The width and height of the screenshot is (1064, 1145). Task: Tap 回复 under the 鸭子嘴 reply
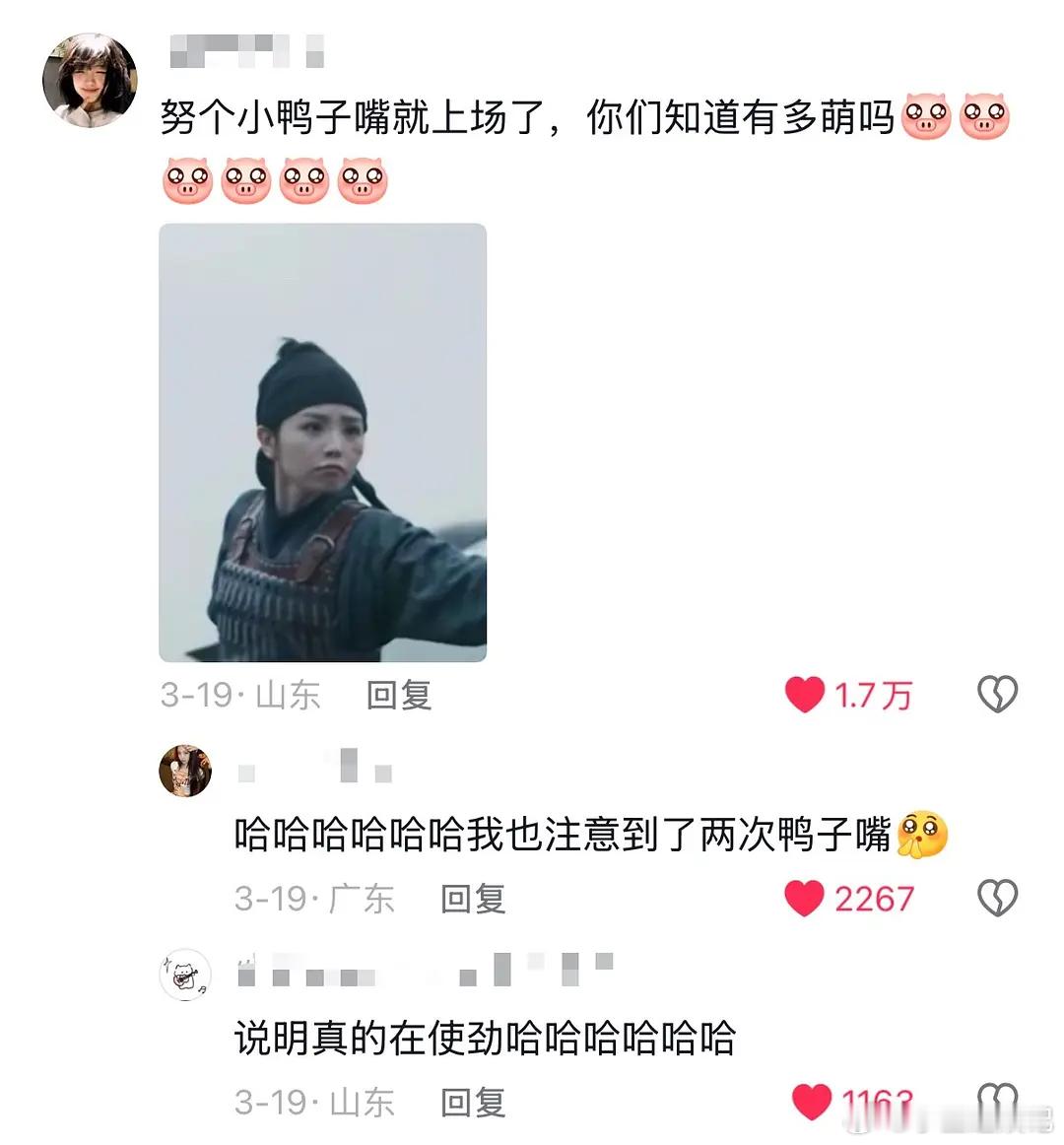click(x=472, y=898)
